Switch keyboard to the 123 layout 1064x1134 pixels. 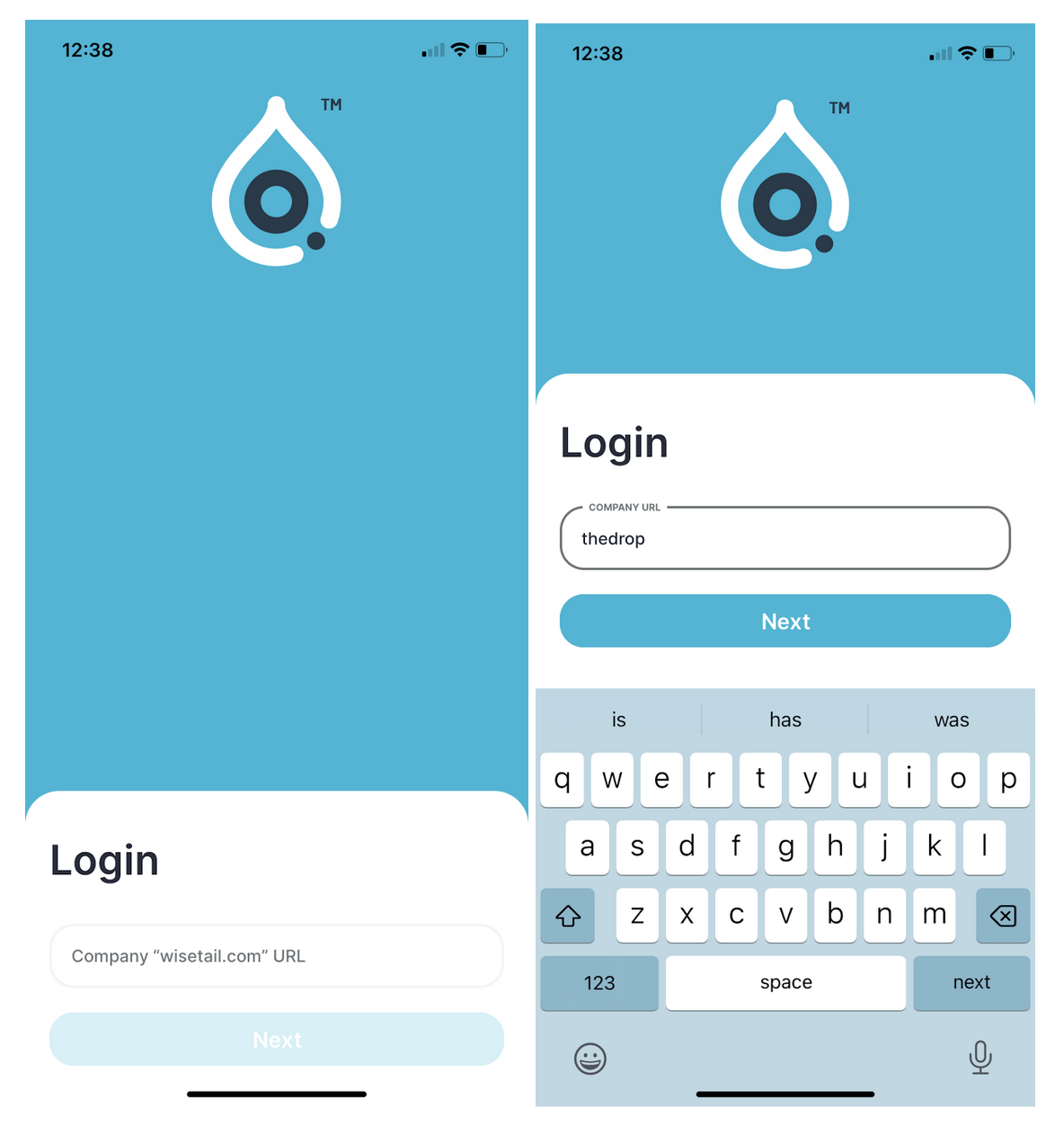[599, 983]
